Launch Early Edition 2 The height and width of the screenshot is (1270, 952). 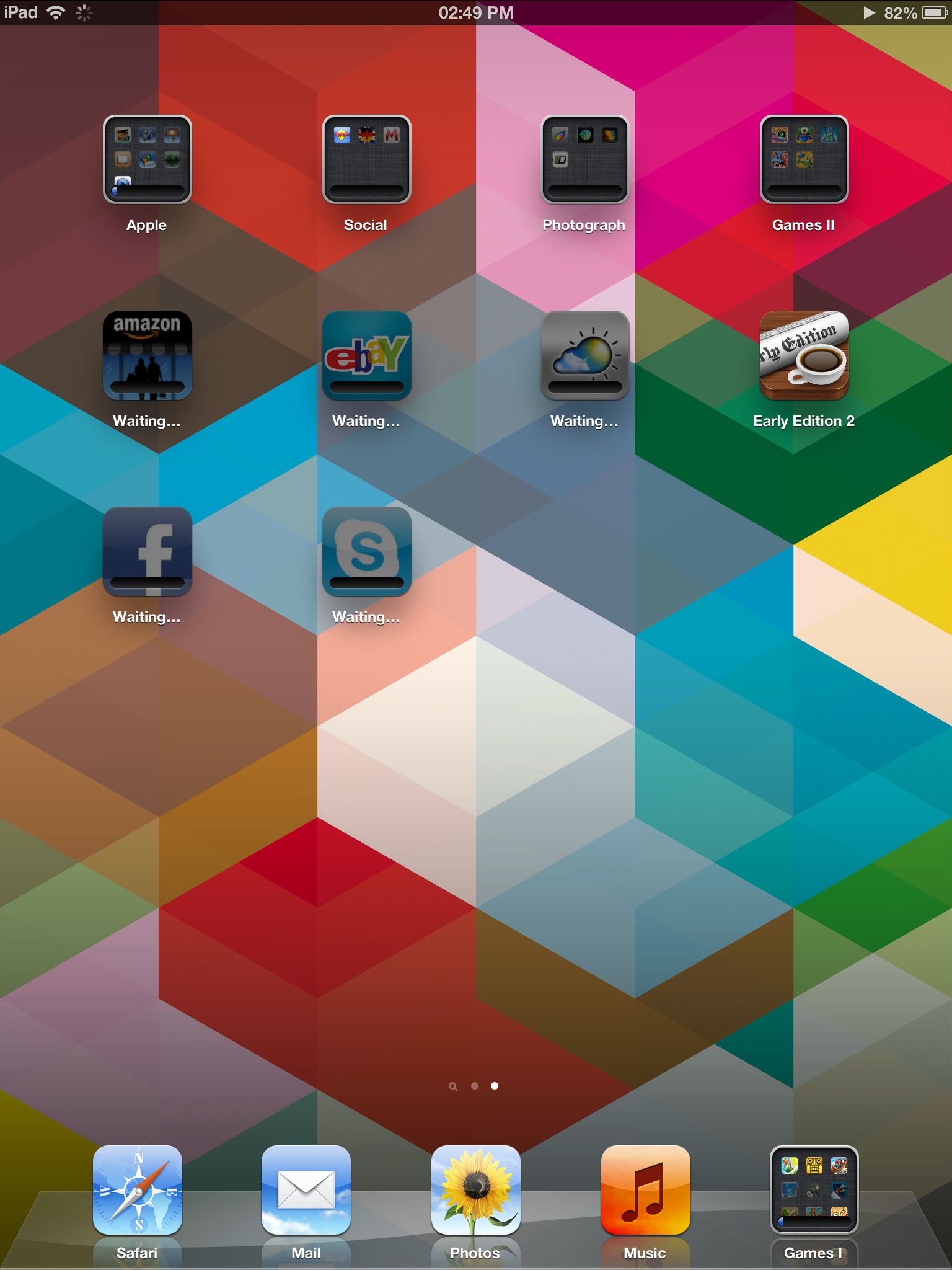coord(804,355)
